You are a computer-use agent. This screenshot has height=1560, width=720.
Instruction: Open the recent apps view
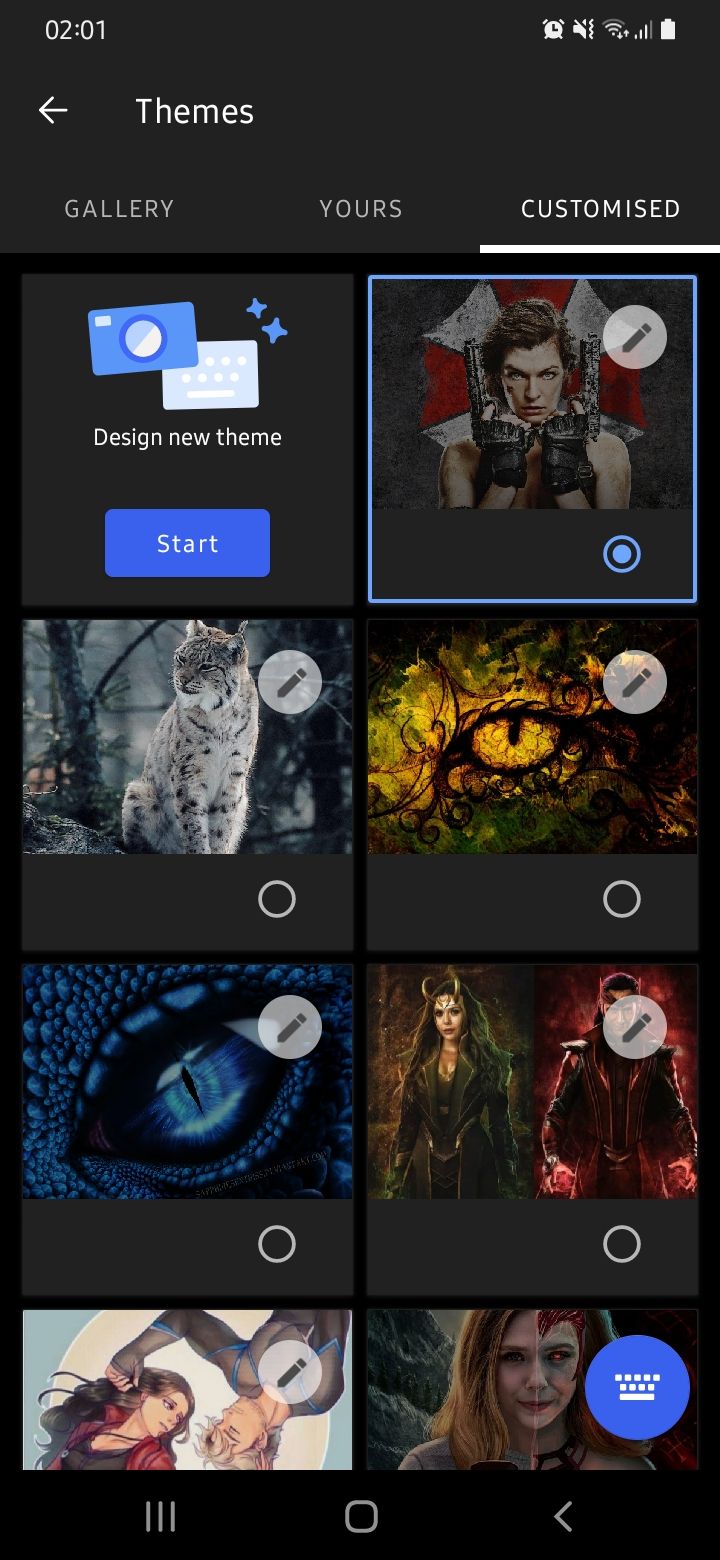[x=160, y=1516]
